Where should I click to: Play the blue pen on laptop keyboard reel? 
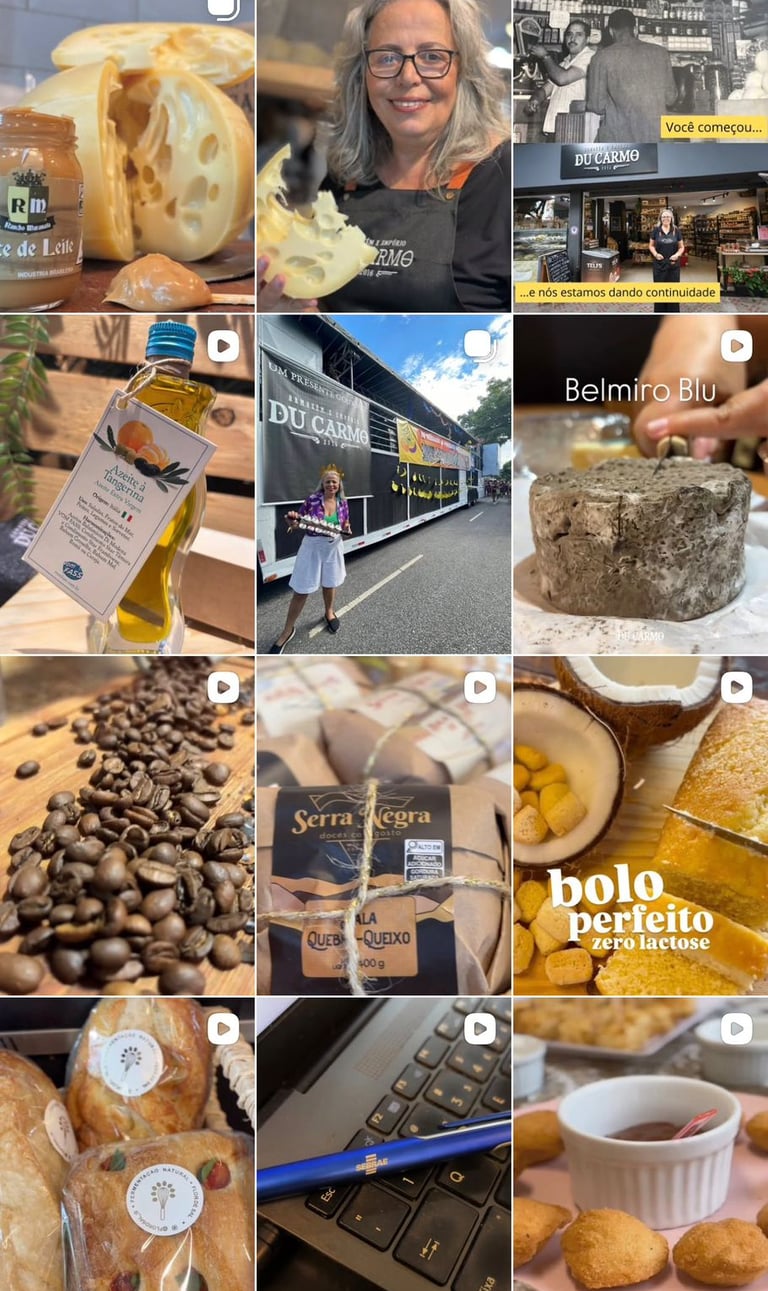tap(384, 1144)
